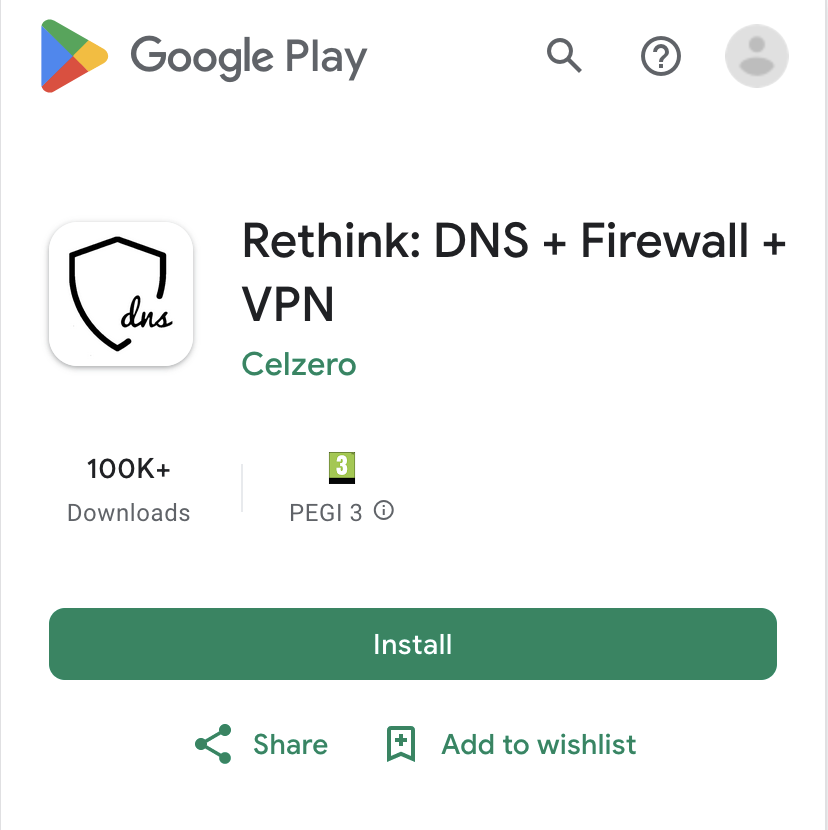Open the search icon
Viewport: 828px width, 830px height.
coord(564,57)
